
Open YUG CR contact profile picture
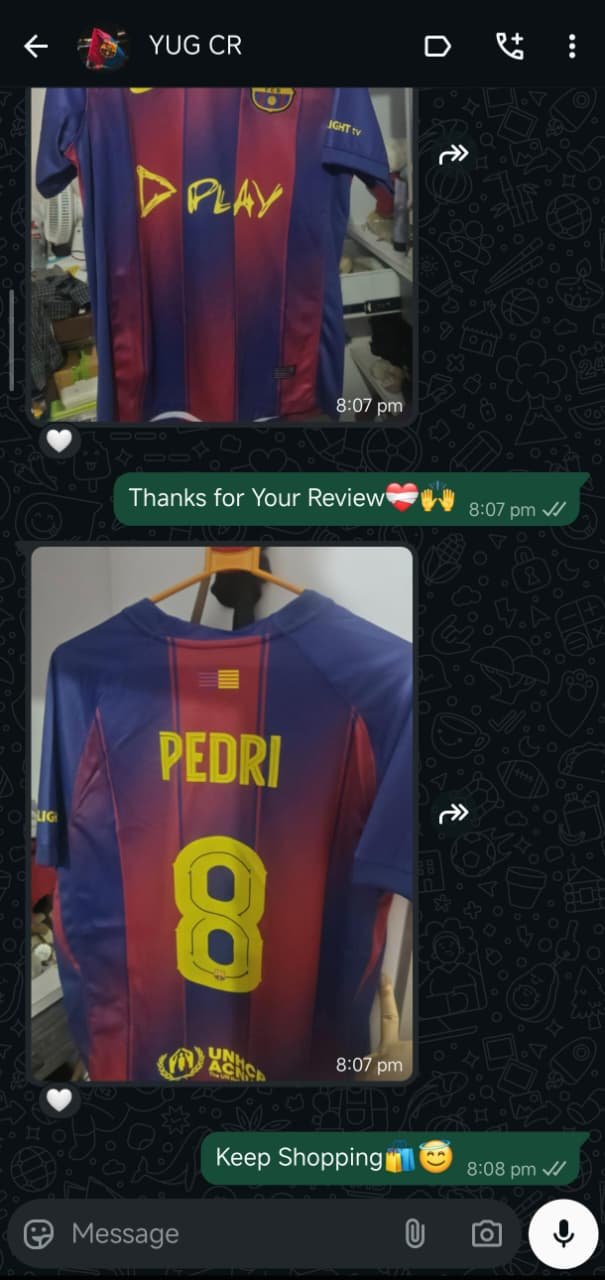tap(103, 46)
